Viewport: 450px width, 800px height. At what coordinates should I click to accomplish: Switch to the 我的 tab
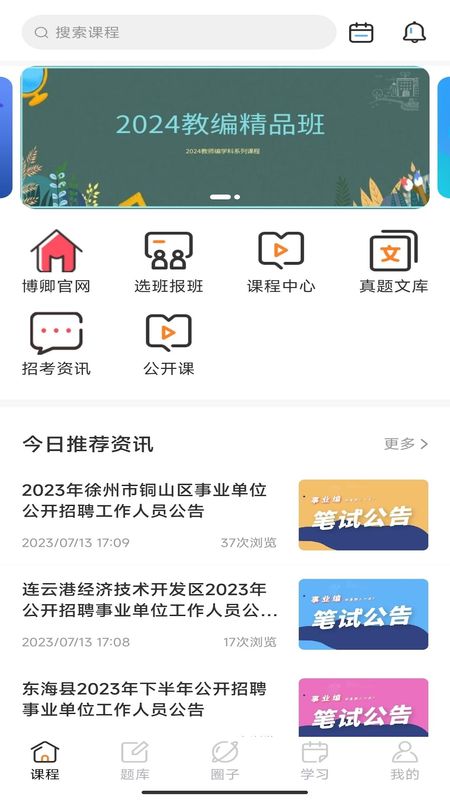coord(405,760)
